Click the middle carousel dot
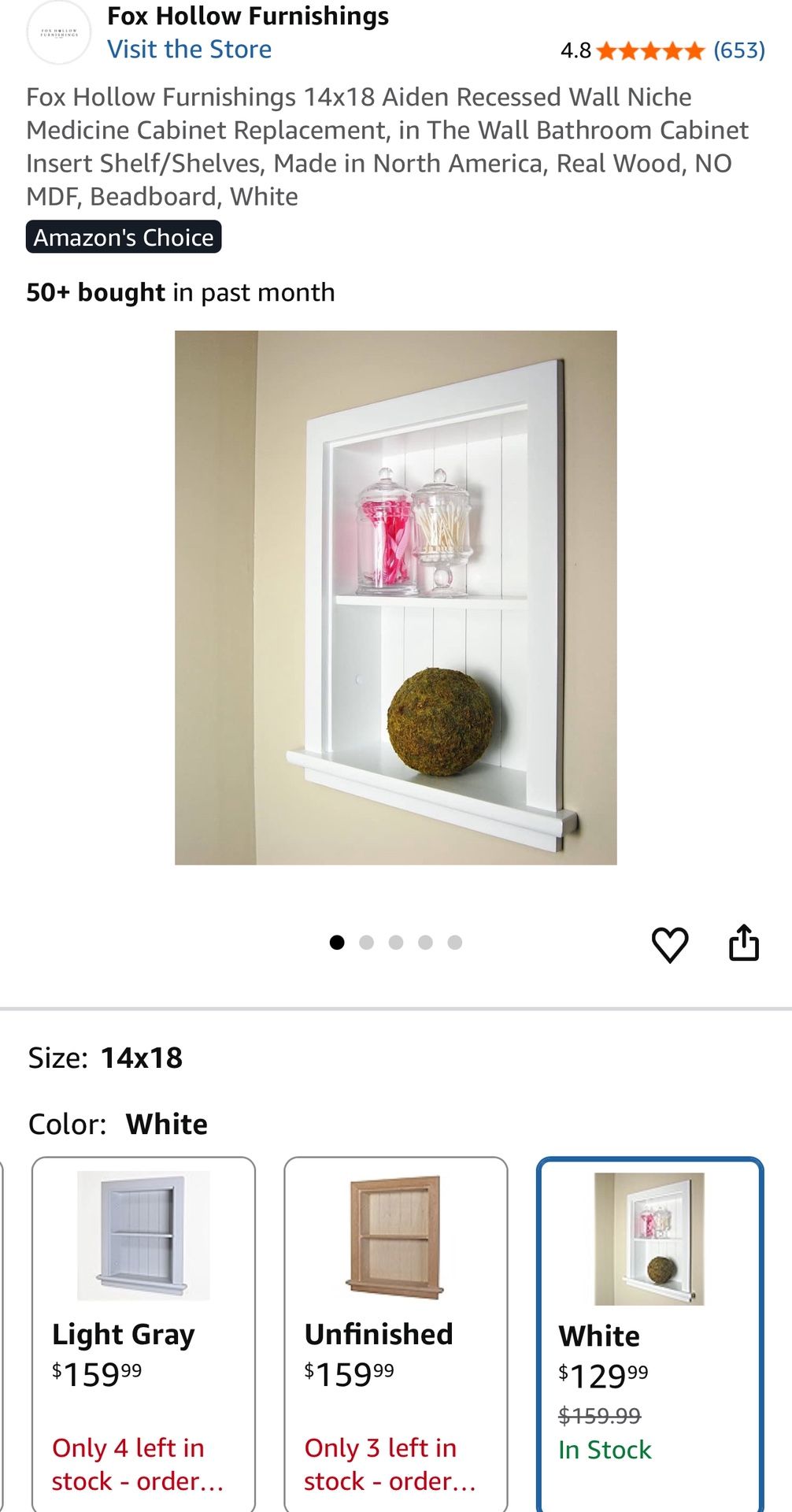 pos(396,941)
